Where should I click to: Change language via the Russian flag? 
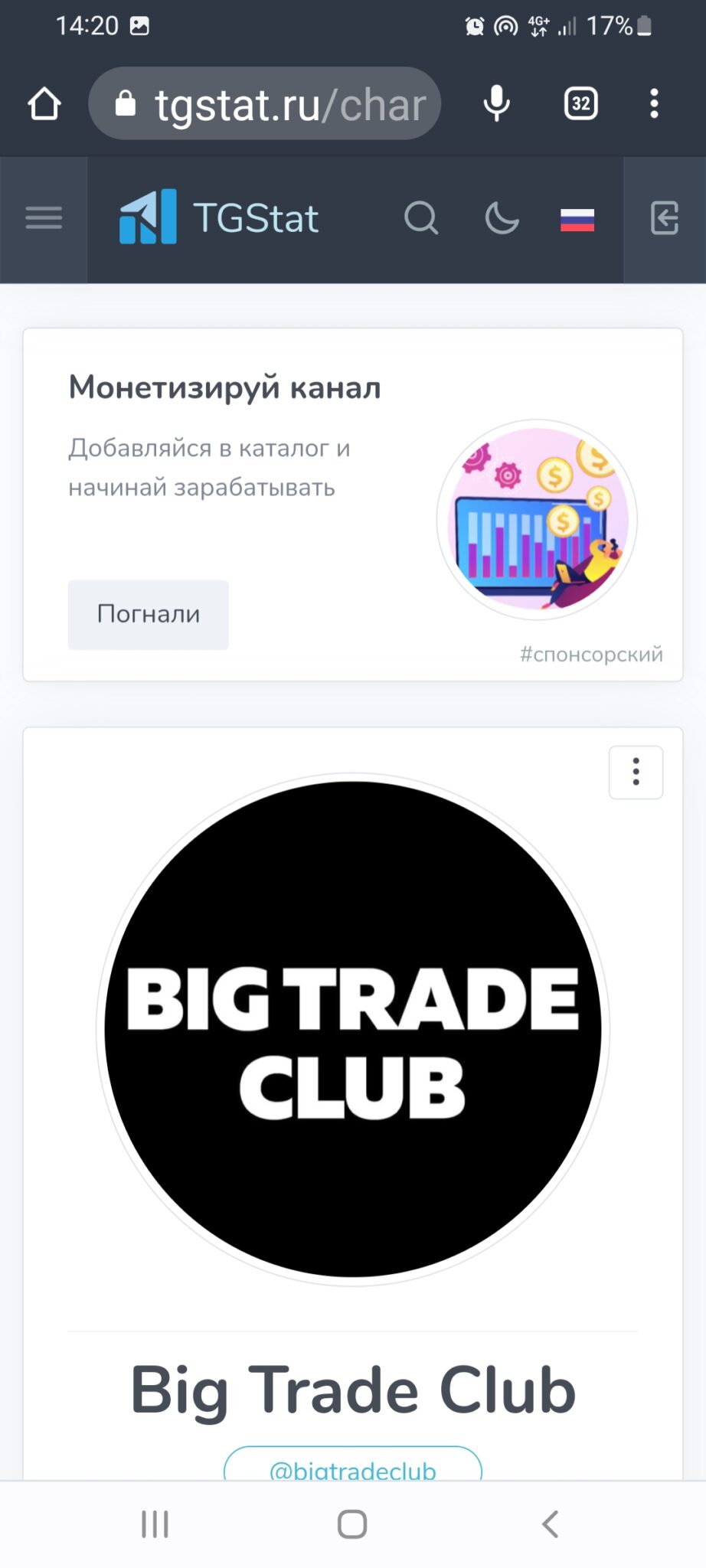tap(577, 220)
